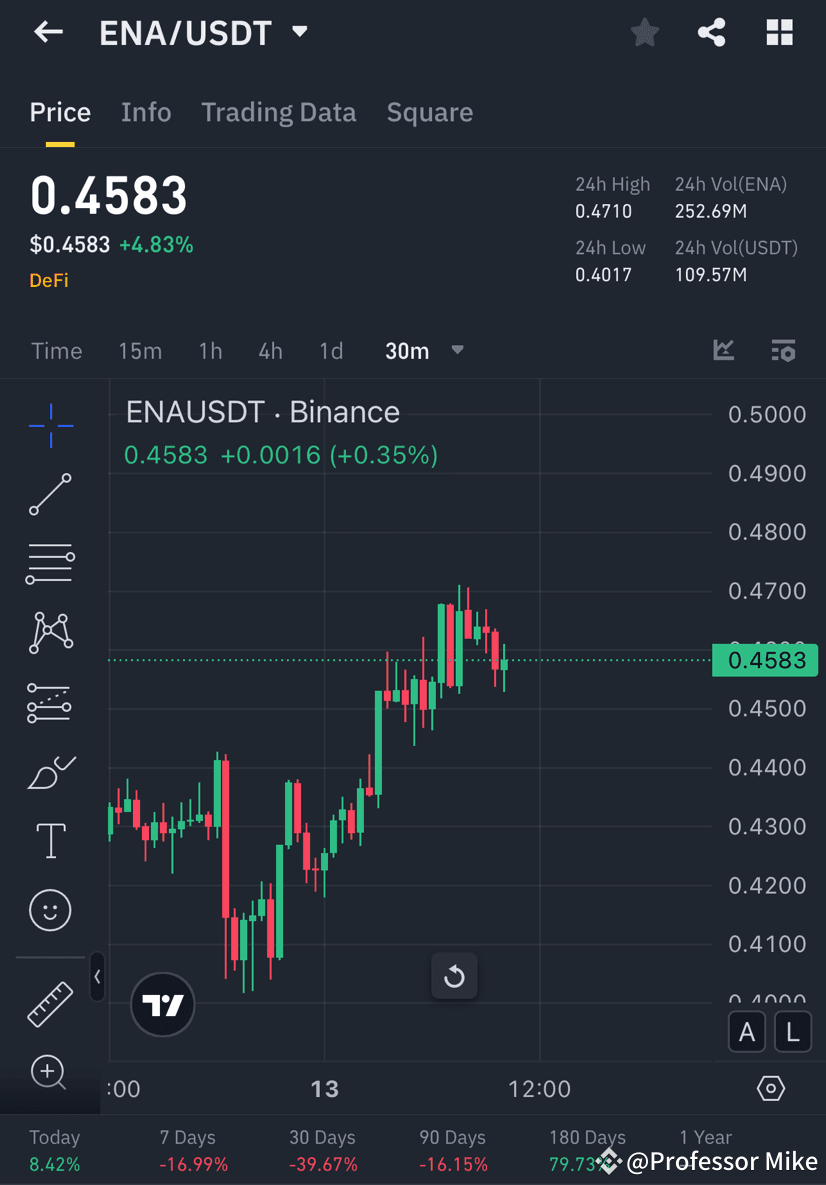Open the XABCD pattern drawing tool
The image size is (826, 1185).
pyautogui.click(x=50, y=633)
